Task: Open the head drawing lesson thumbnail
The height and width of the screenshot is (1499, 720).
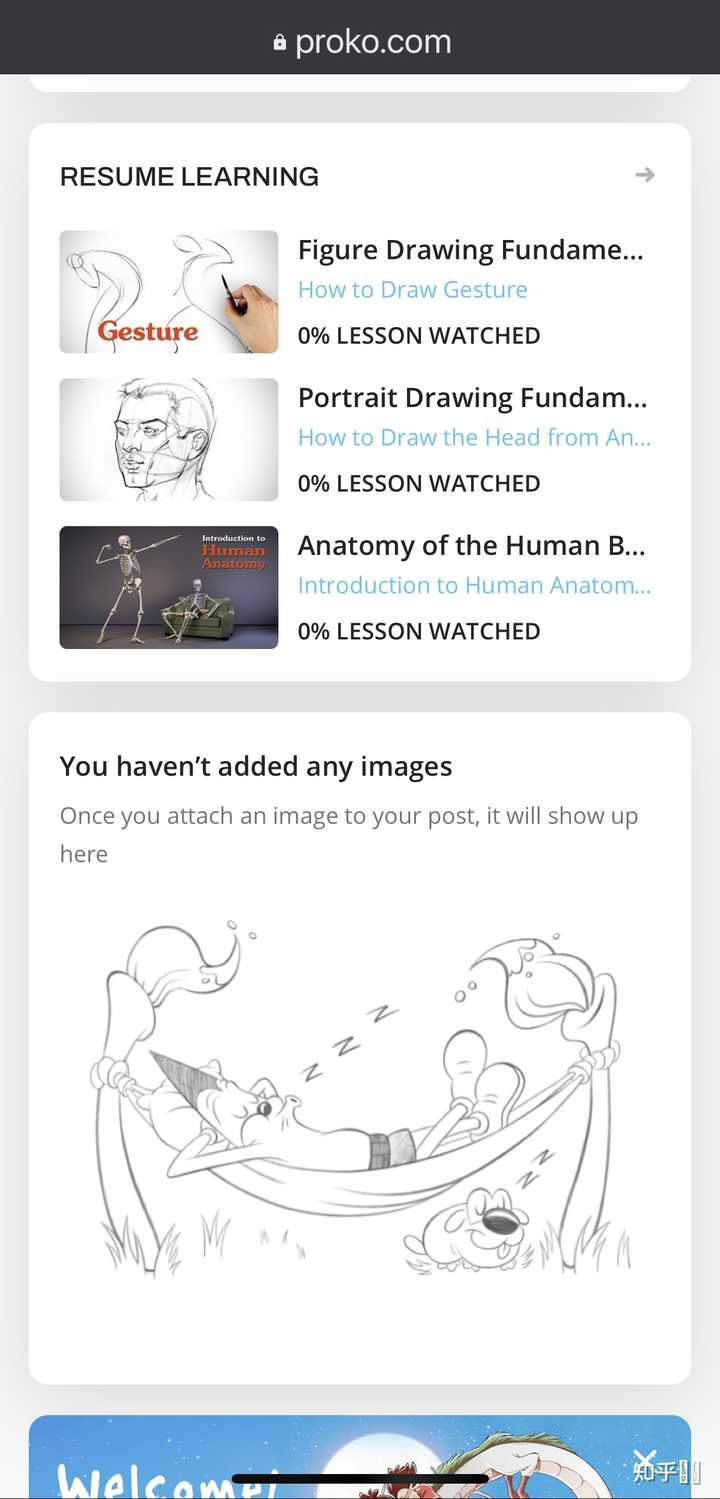Action: click(169, 439)
